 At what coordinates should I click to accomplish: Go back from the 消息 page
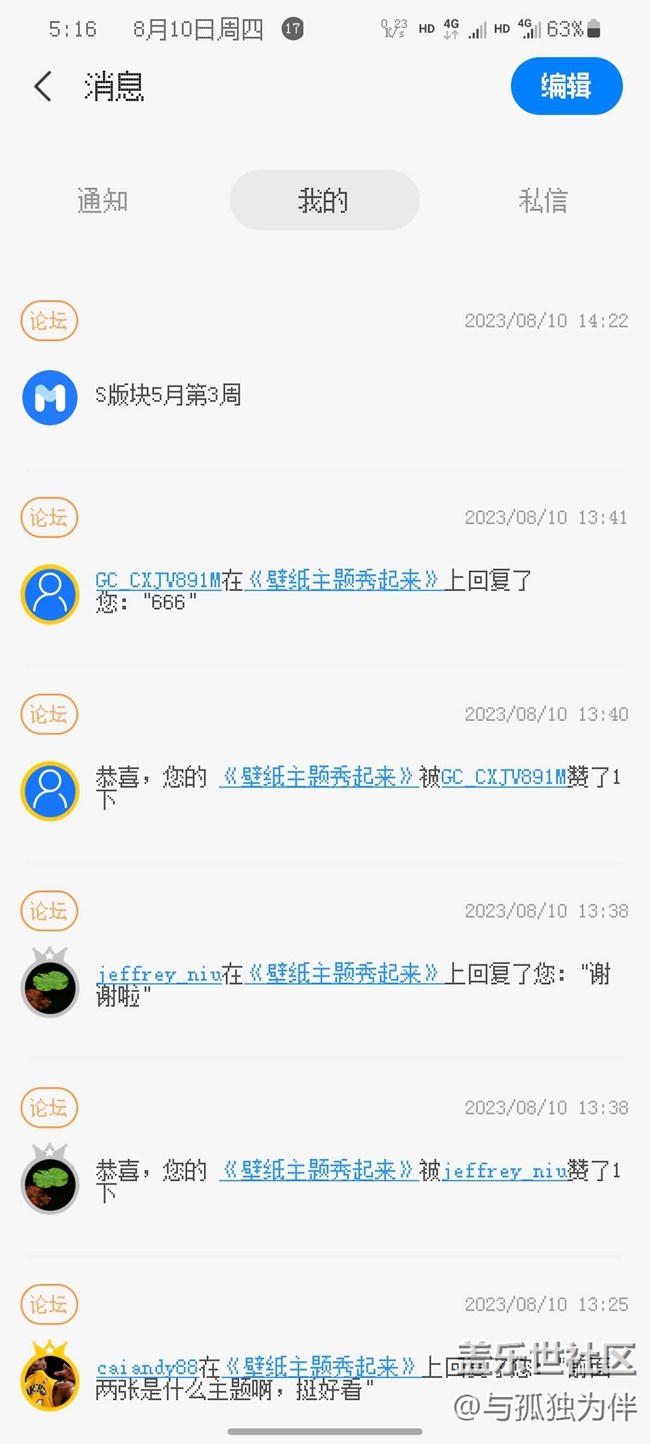[x=42, y=87]
